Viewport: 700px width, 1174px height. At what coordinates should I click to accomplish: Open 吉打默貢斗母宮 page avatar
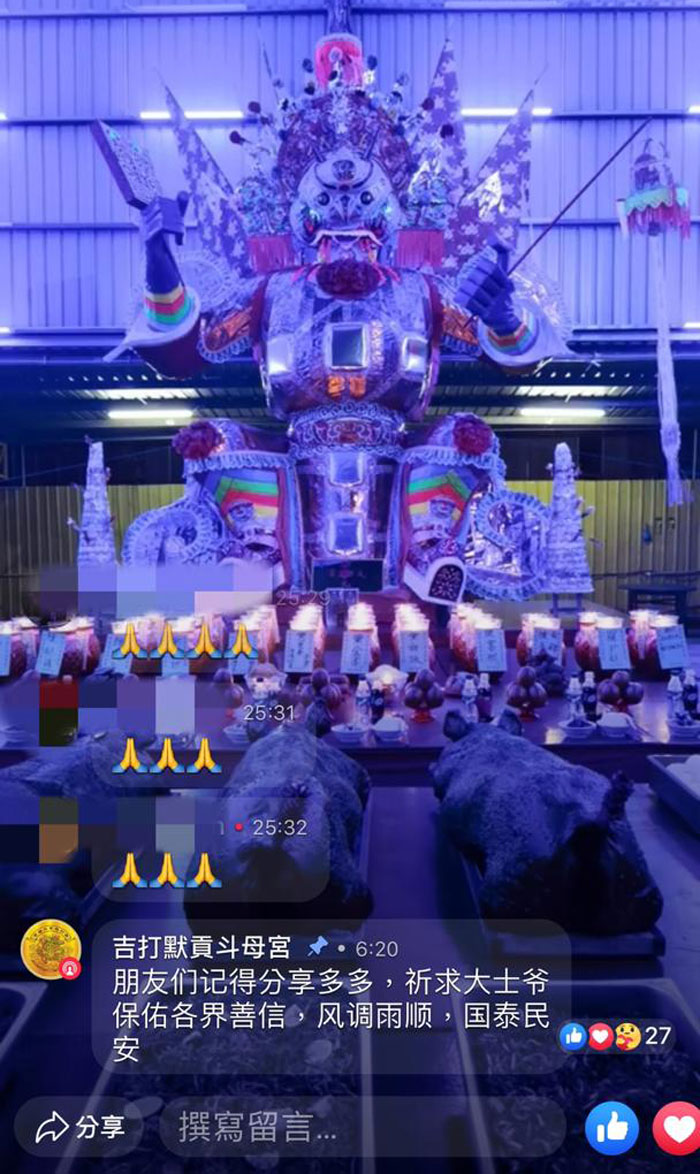50,949
